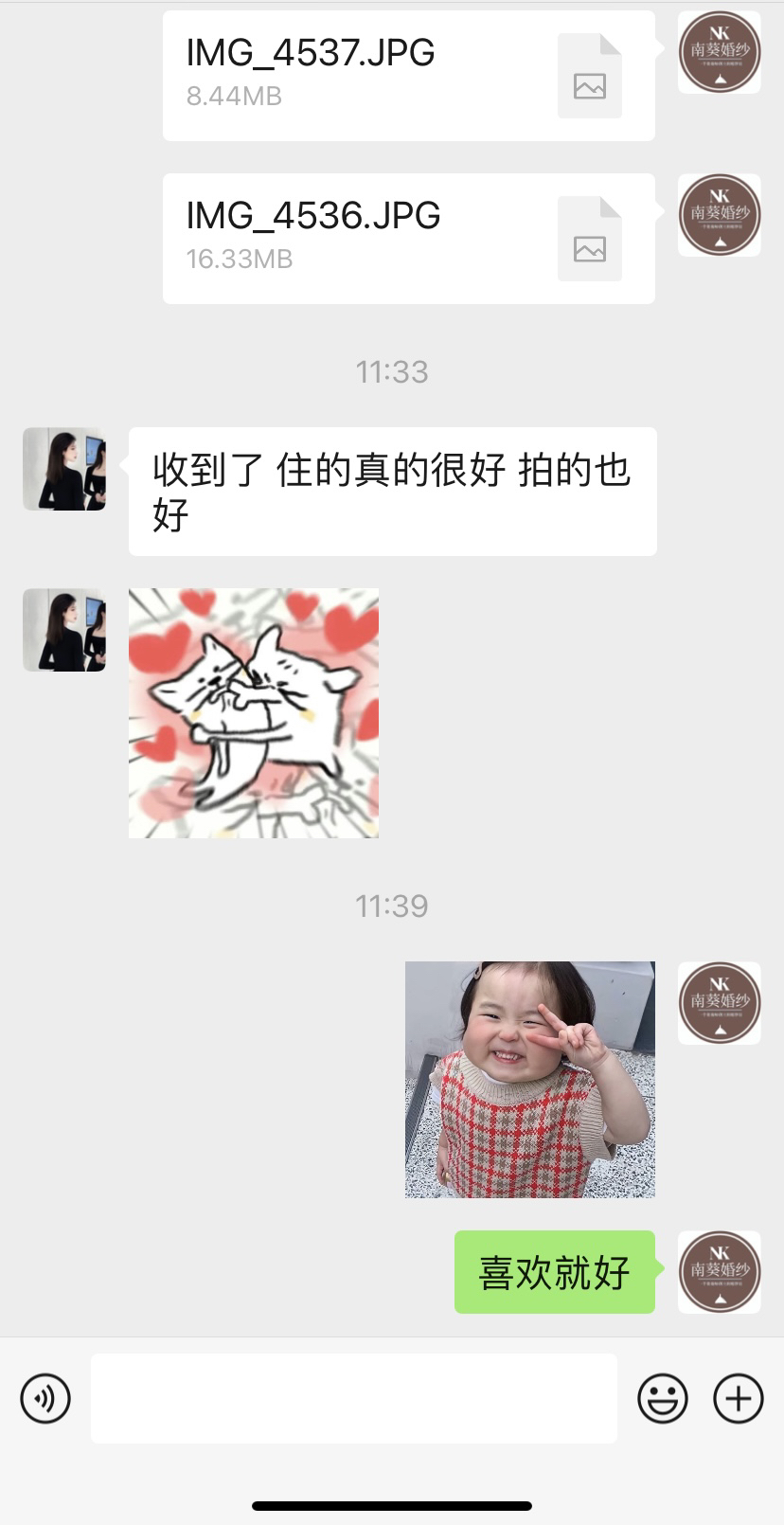Open the IMG_4536.JPG file attachment
The image size is (784, 1525).
[x=409, y=239]
